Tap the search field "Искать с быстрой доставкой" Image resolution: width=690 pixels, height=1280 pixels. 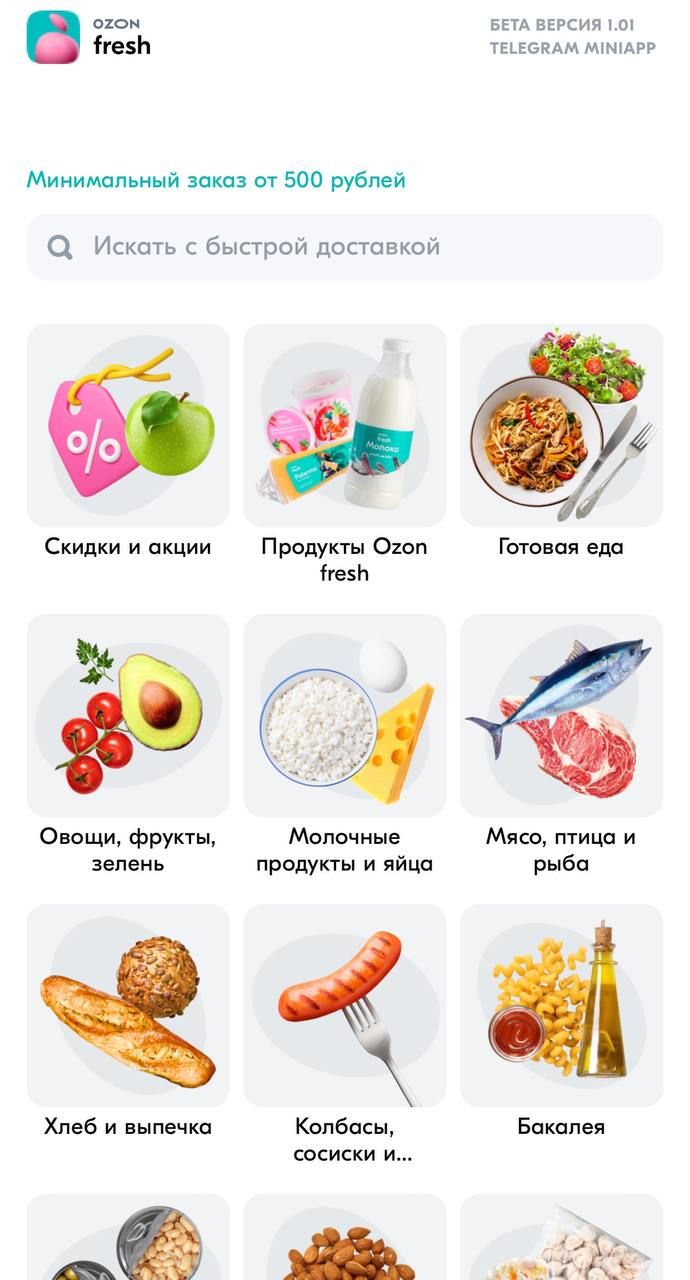point(344,247)
